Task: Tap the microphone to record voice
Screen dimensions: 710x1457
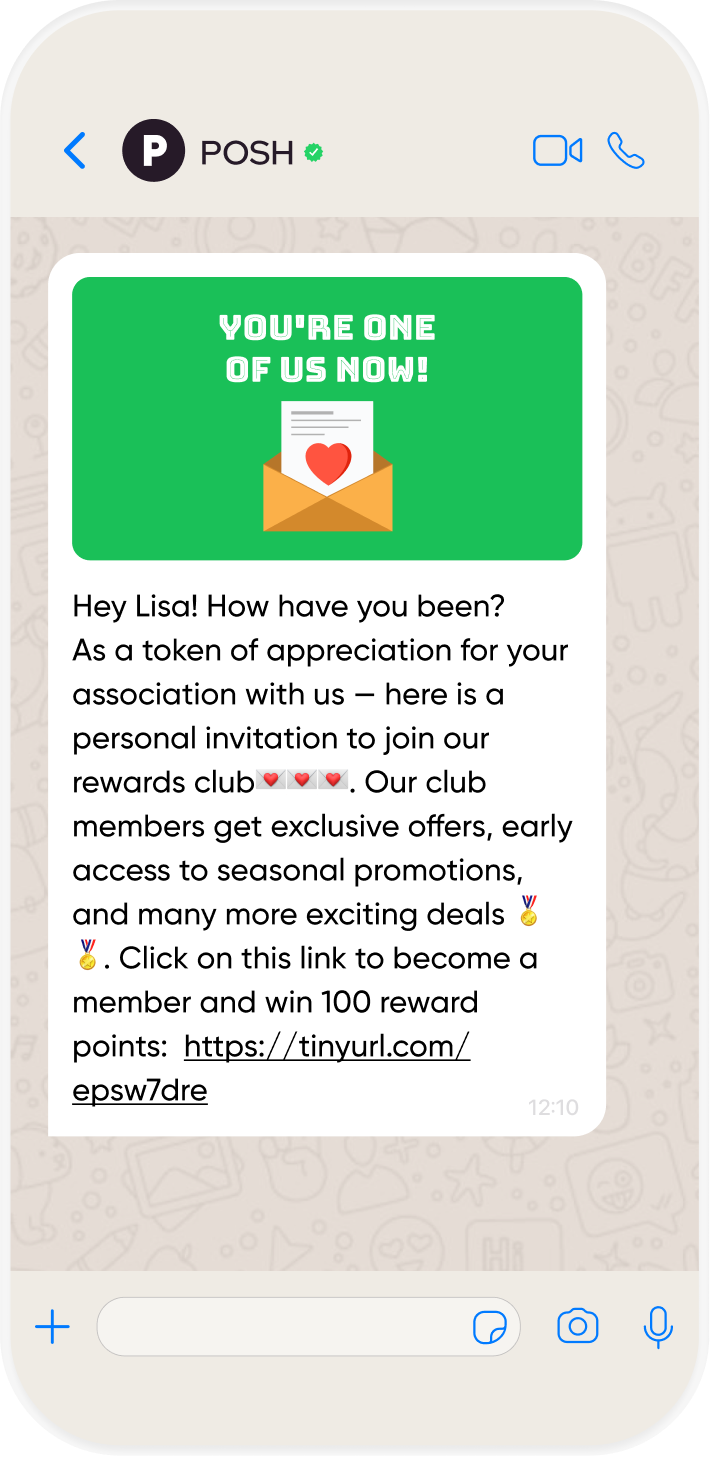Action: point(657,1327)
